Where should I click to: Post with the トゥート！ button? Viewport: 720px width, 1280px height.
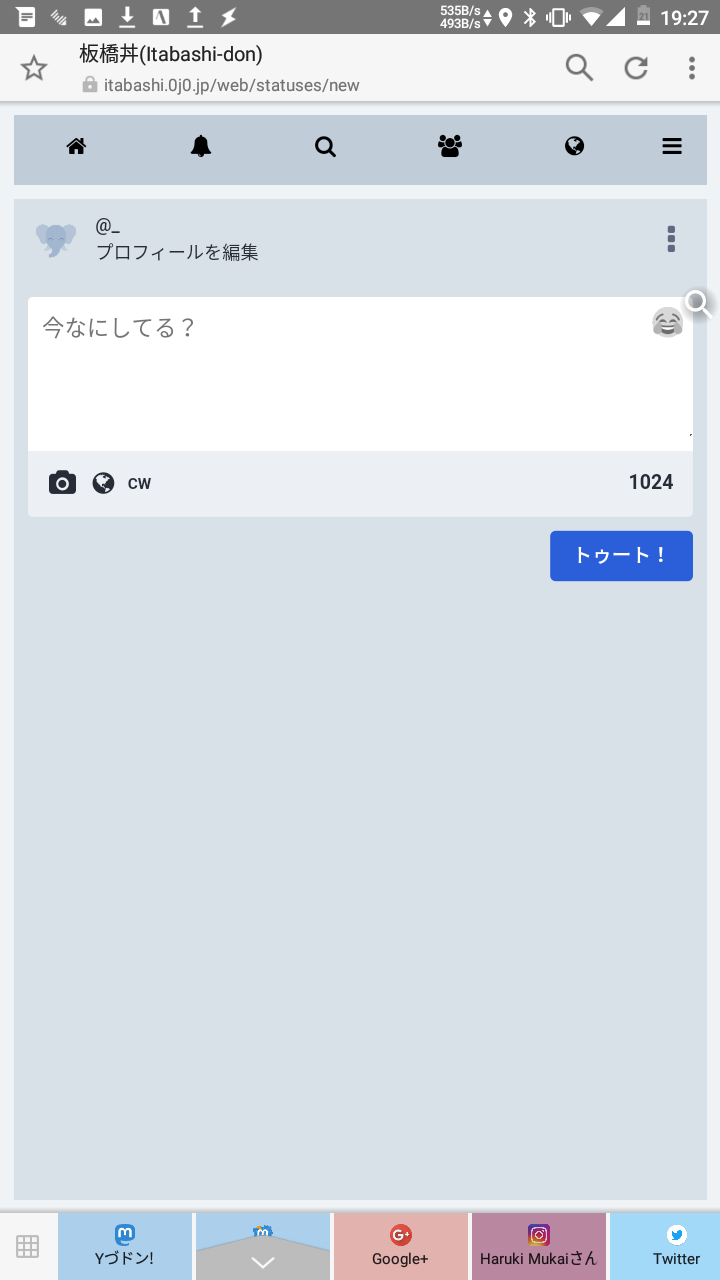click(621, 556)
